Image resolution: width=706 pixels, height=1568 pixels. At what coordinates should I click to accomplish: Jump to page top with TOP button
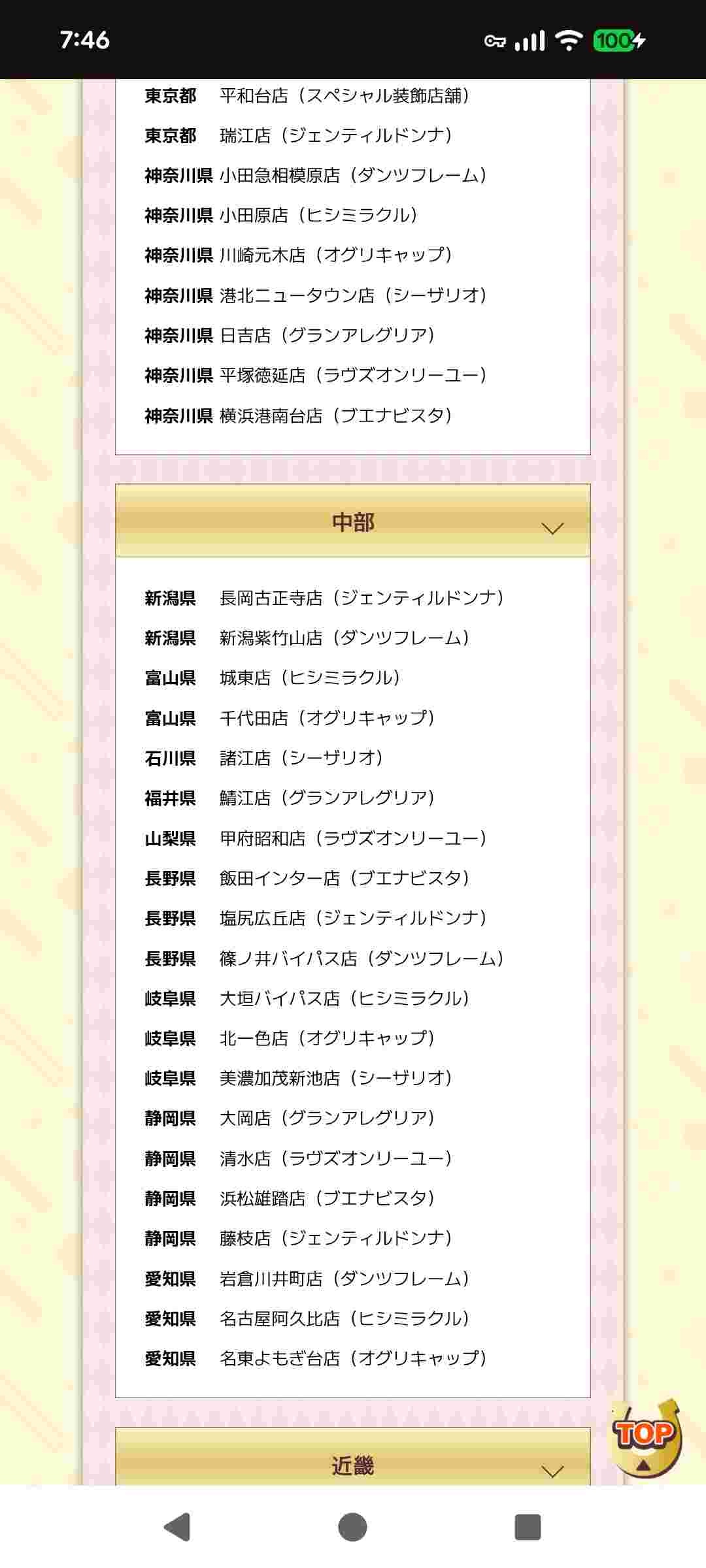coord(645,1436)
